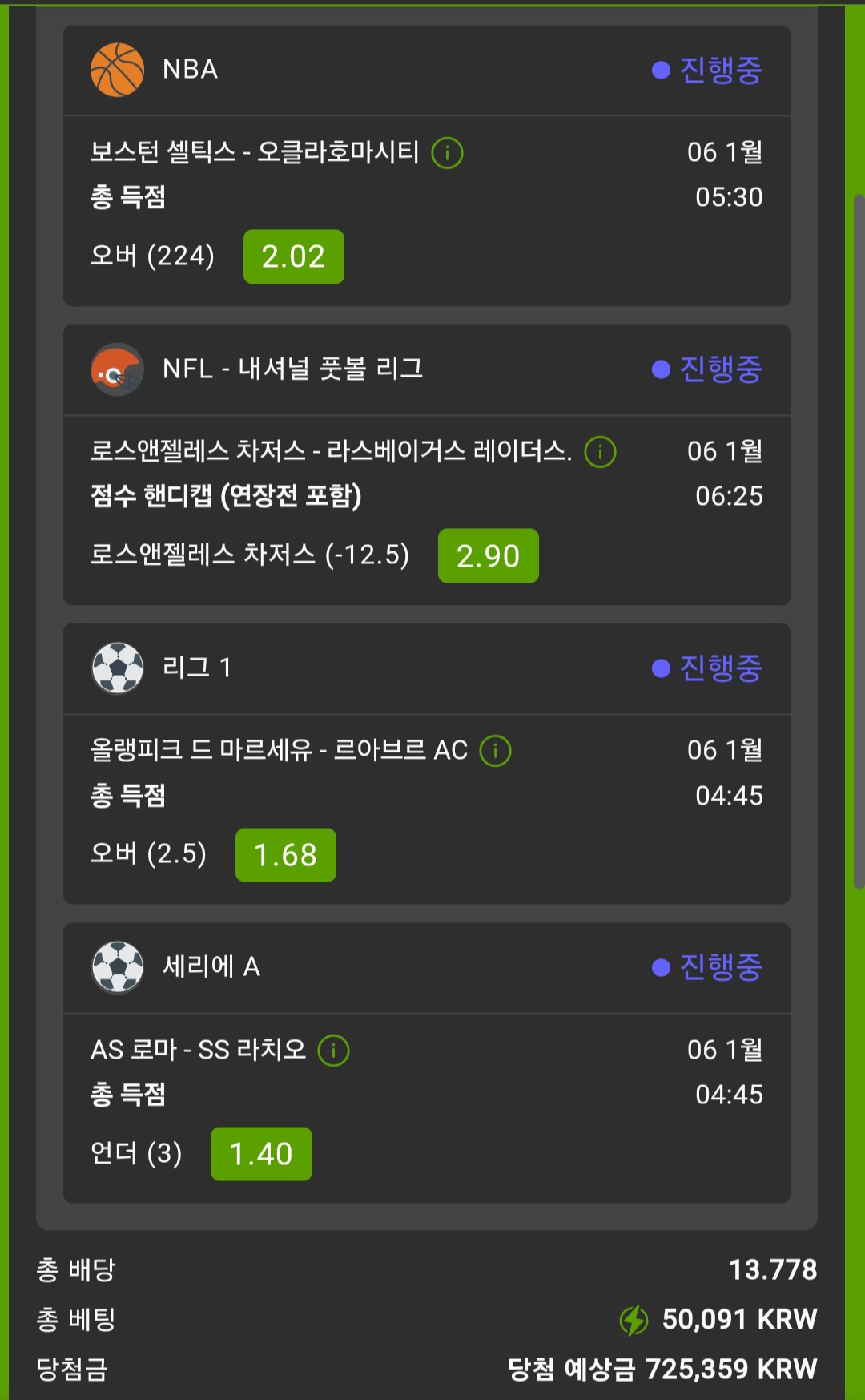The width and height of the screenshot is (865, 1400).
Task: Open info icon for Chargers vs Raiders game
Action: 600,452
